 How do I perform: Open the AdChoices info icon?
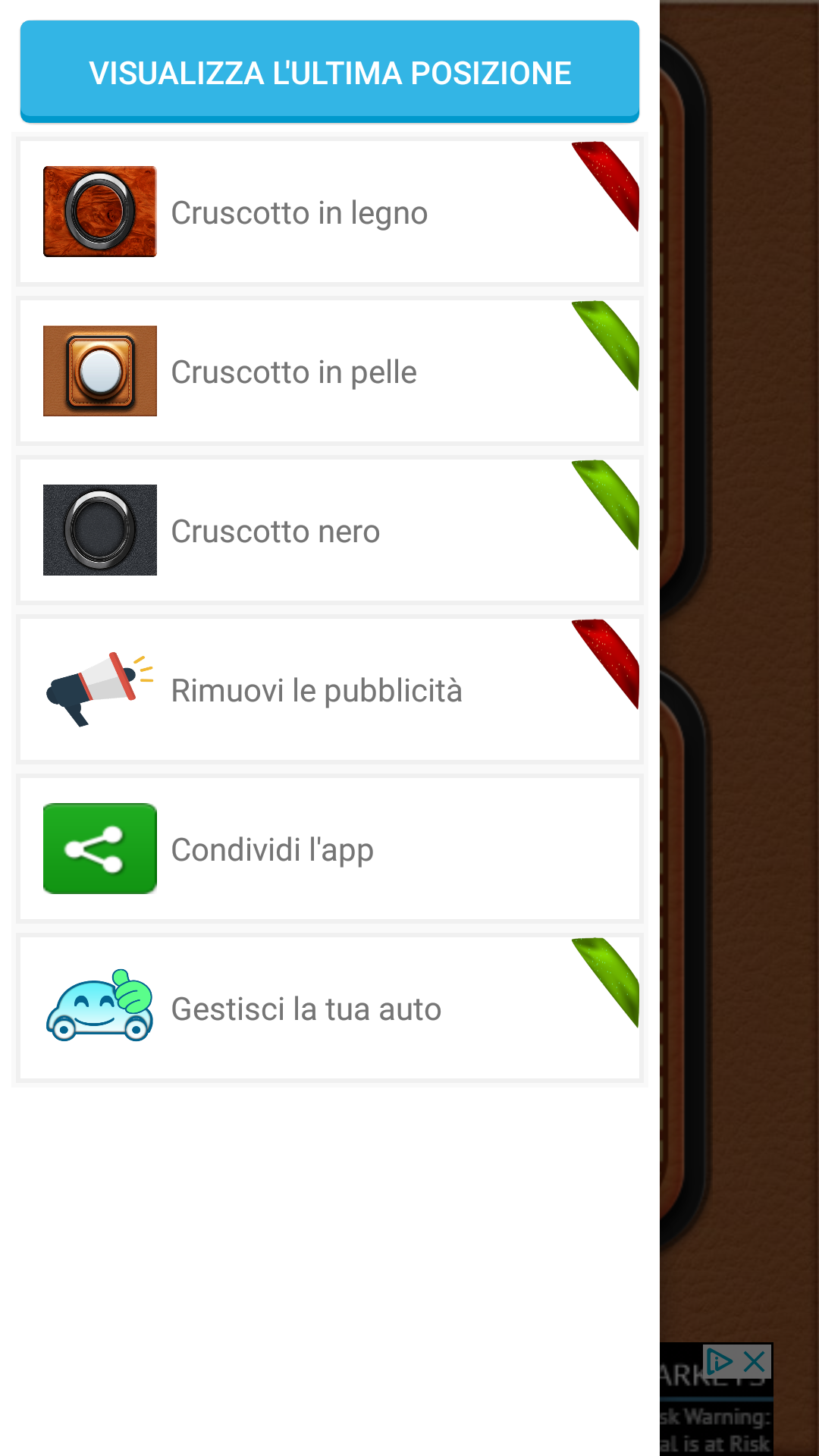point(719,1361)
